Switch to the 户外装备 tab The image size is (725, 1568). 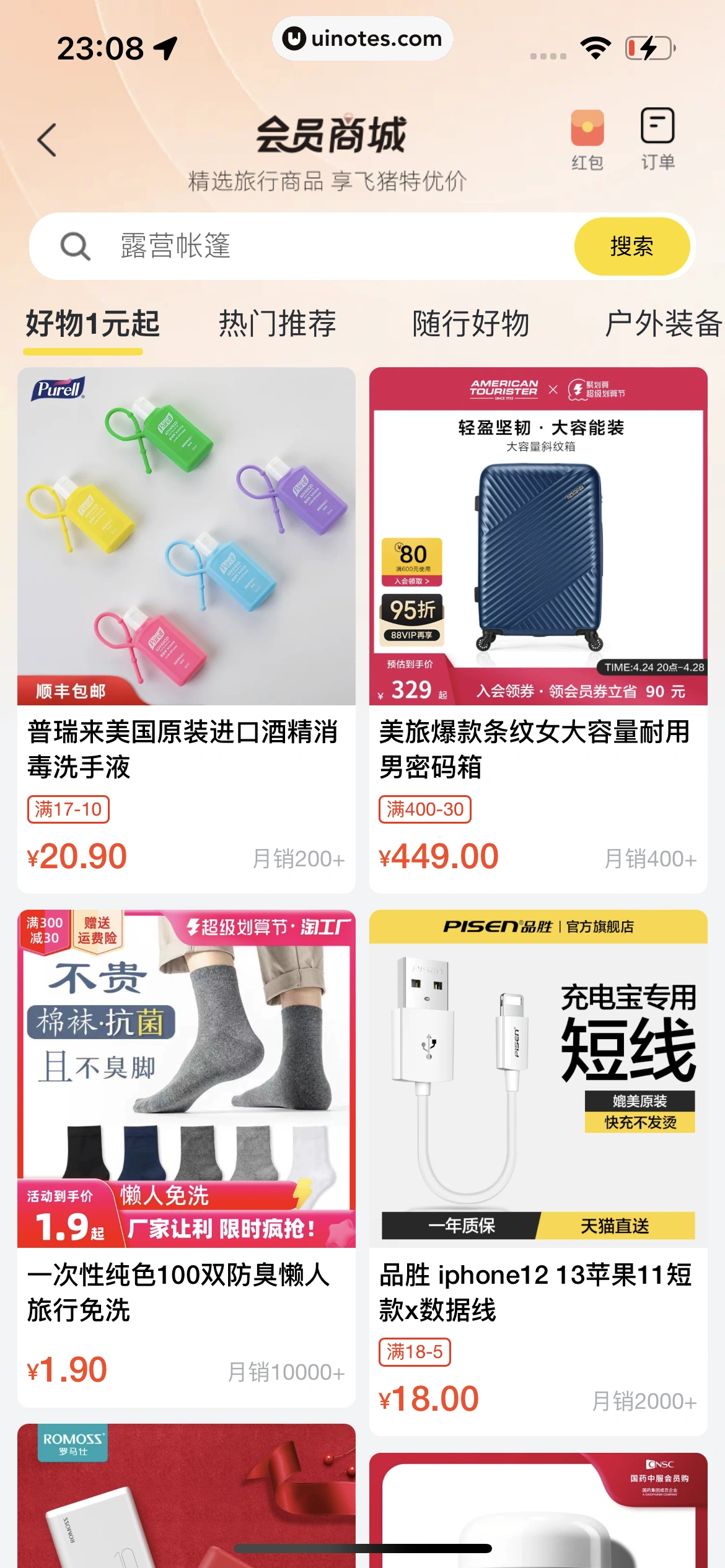tap(663, 324)
